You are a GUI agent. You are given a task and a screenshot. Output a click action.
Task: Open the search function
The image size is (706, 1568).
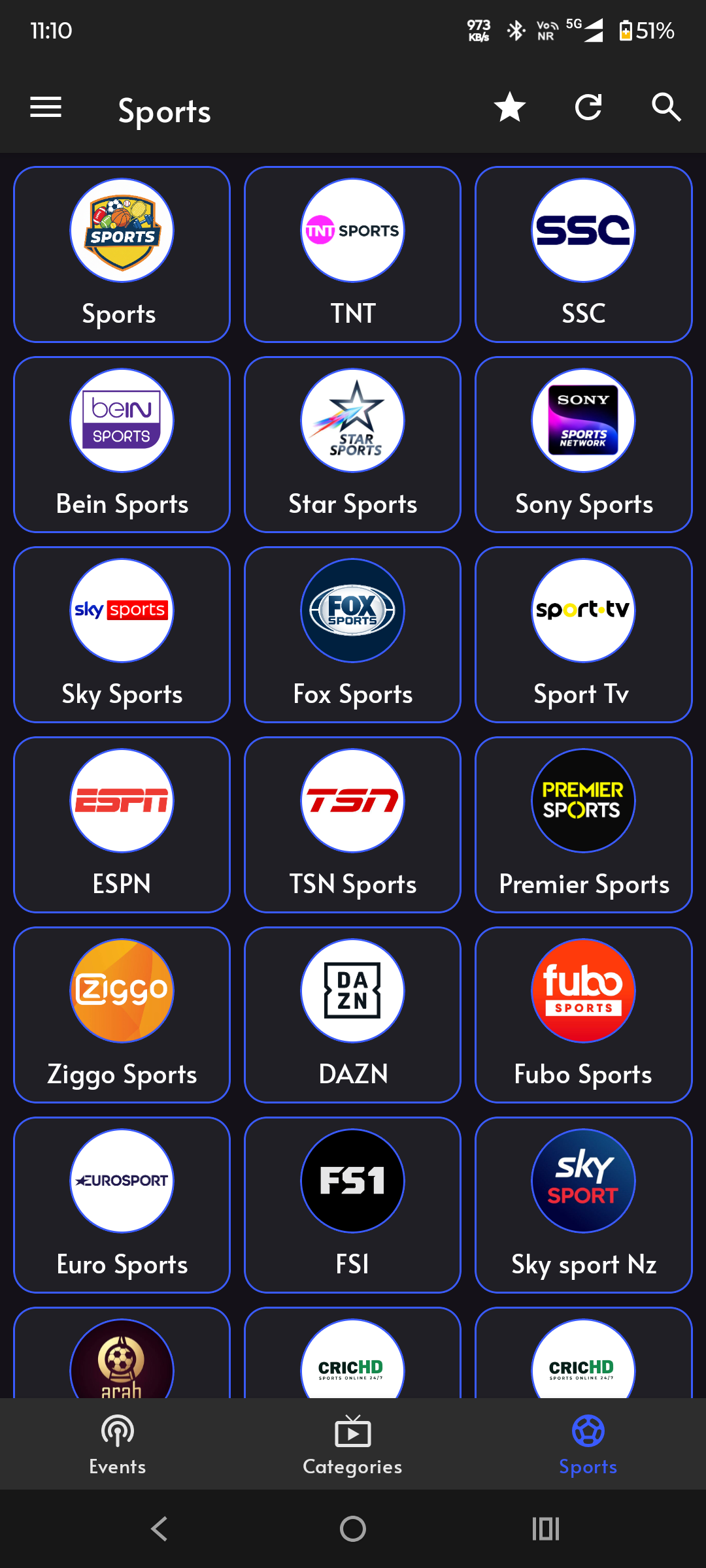[x=666, y=108]
